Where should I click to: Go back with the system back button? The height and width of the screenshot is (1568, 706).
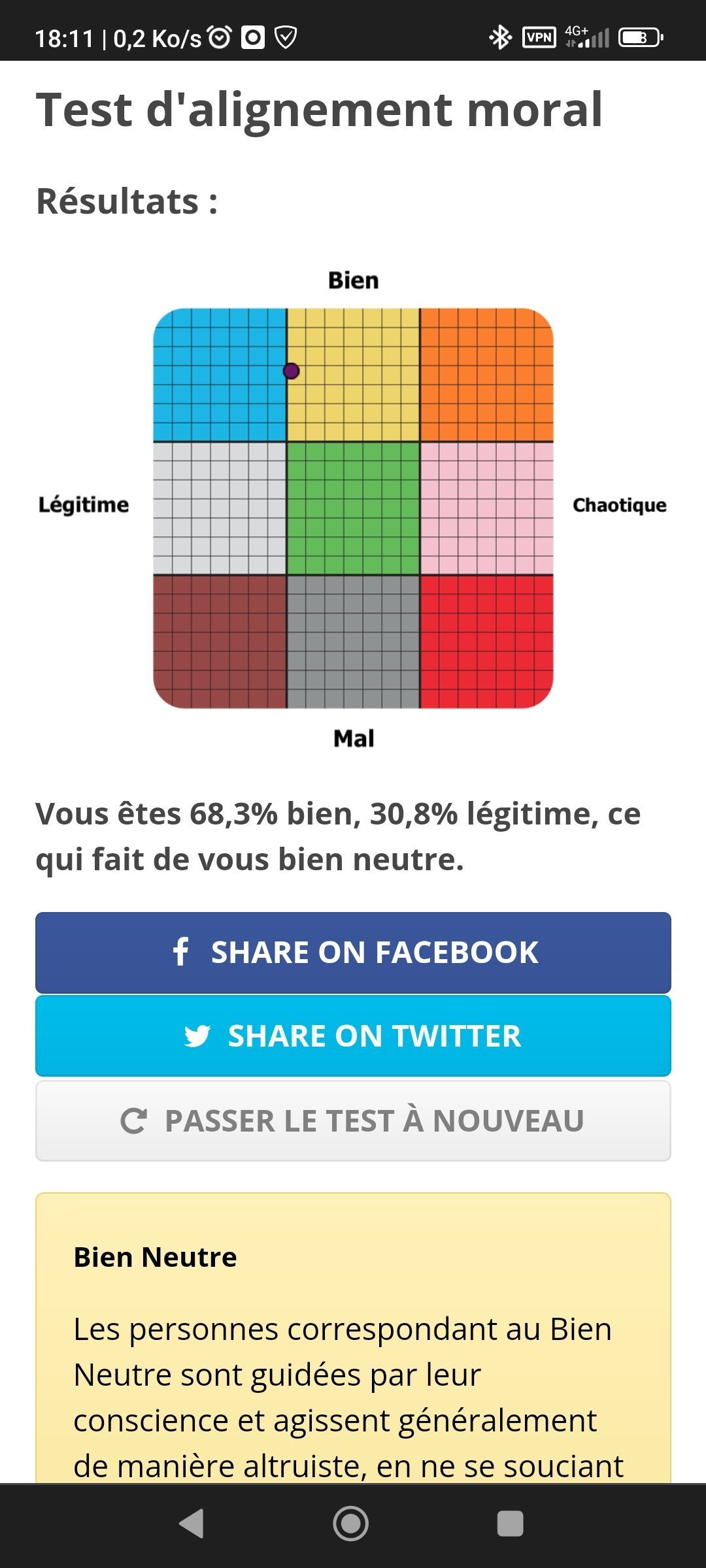(192, 1524)
